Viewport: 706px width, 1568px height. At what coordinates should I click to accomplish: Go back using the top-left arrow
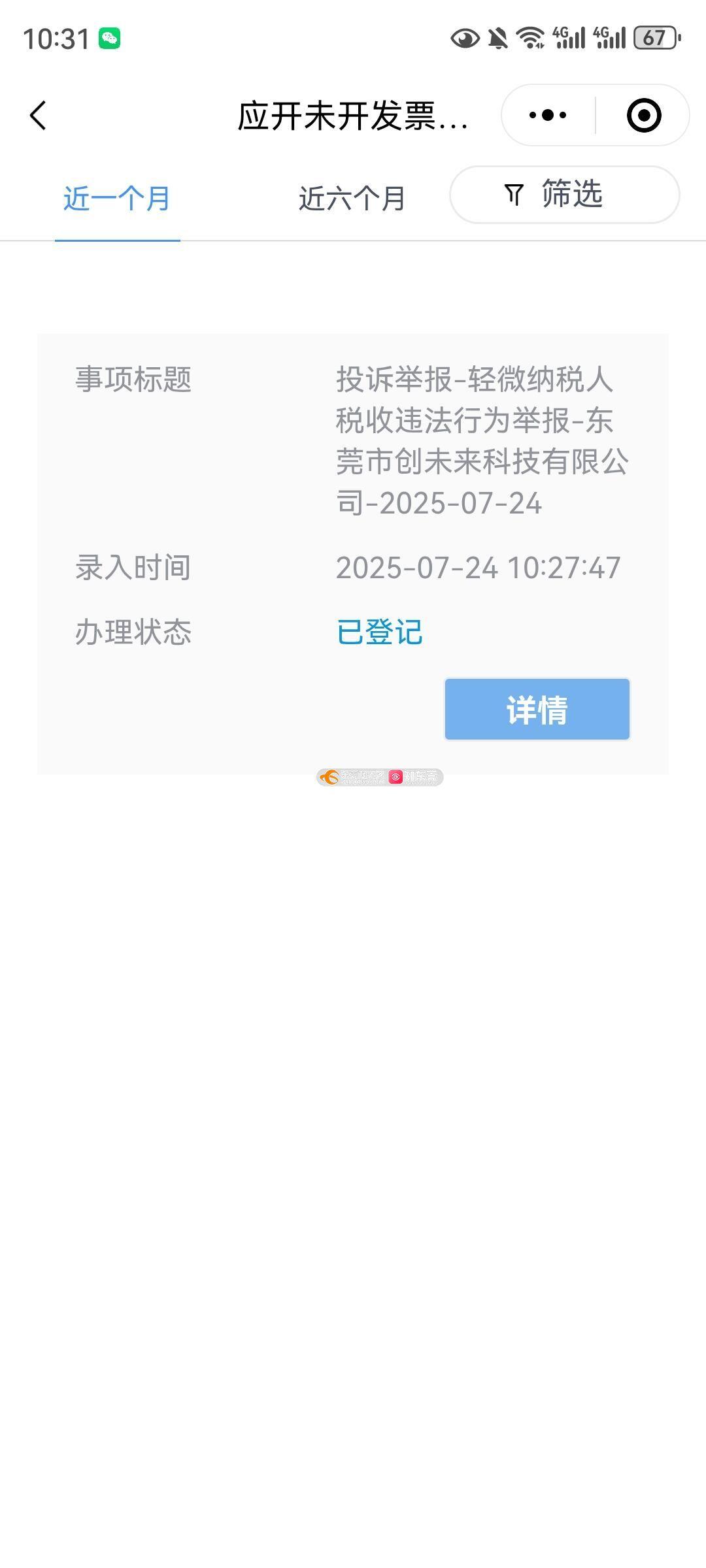click(39, 116)
